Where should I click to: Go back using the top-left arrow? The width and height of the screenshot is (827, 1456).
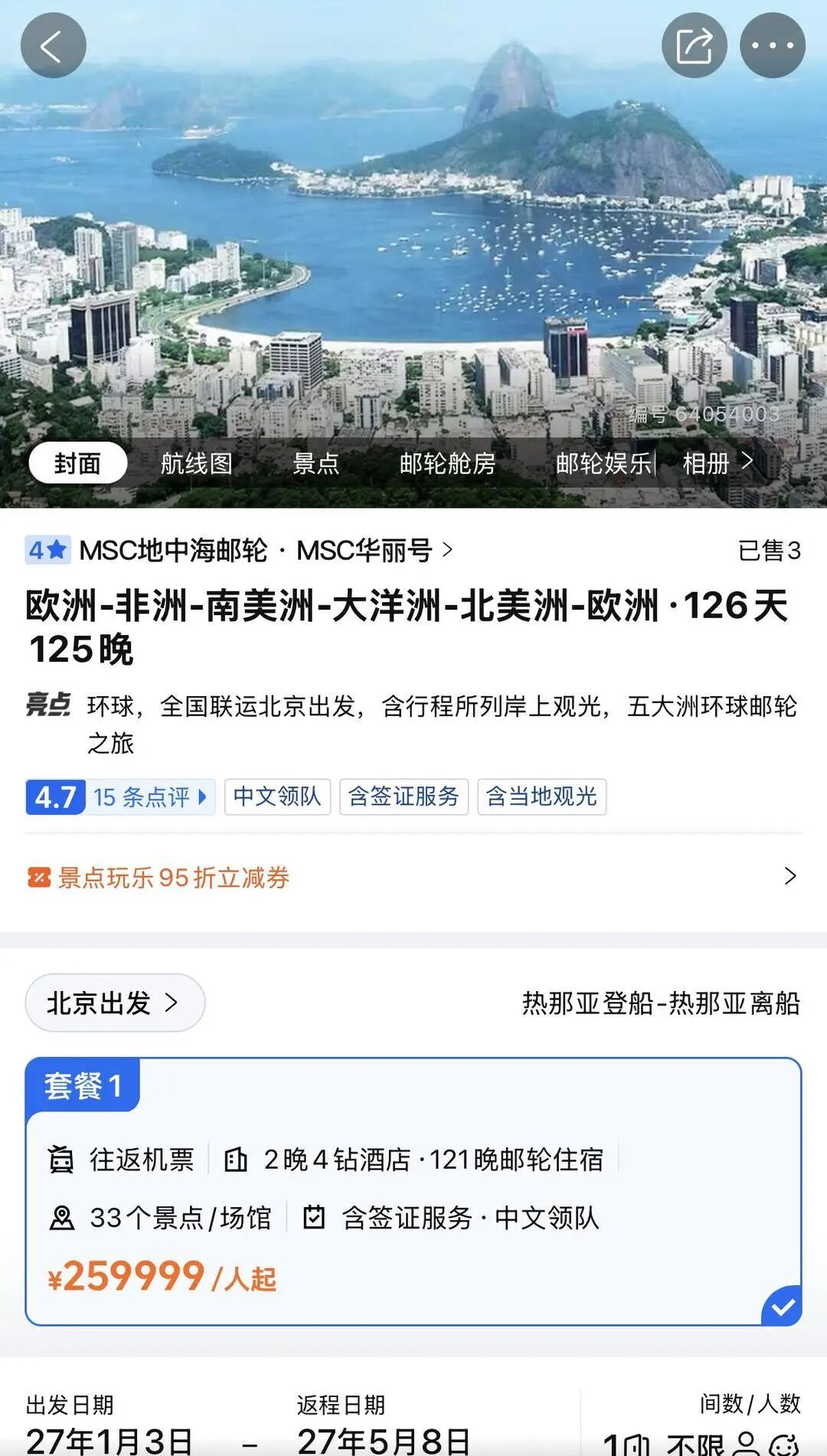[x=53, y=46]
